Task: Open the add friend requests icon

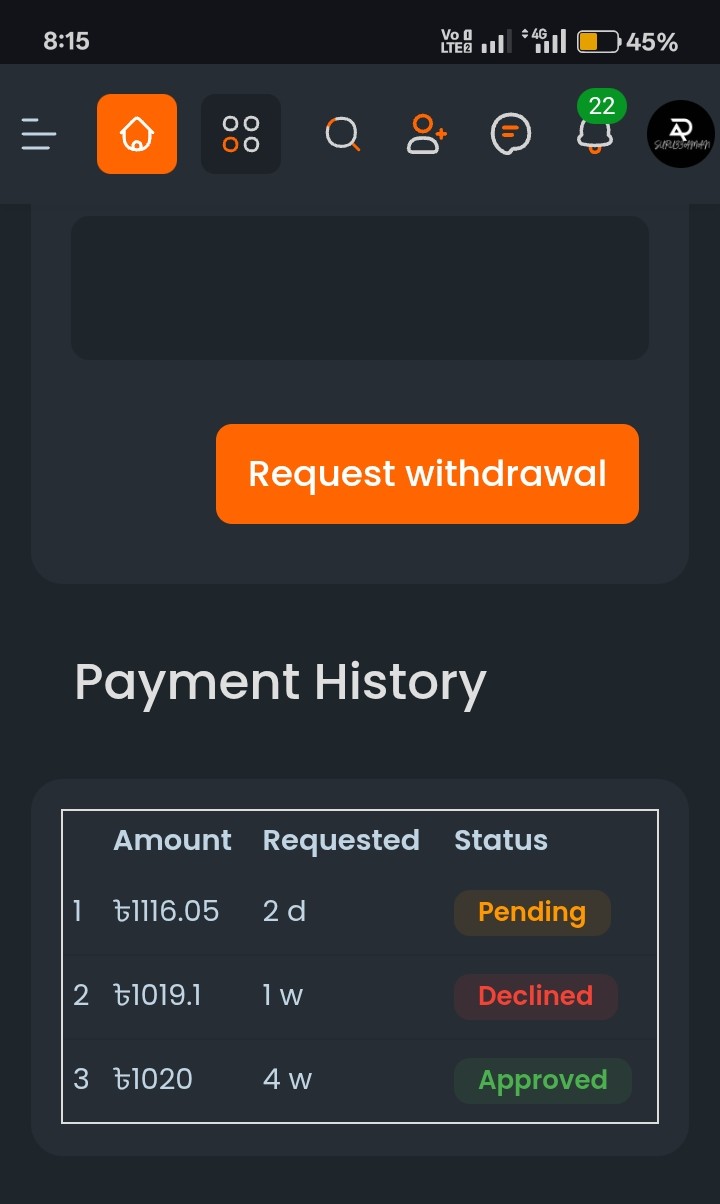Action: [x=426, y=134]
